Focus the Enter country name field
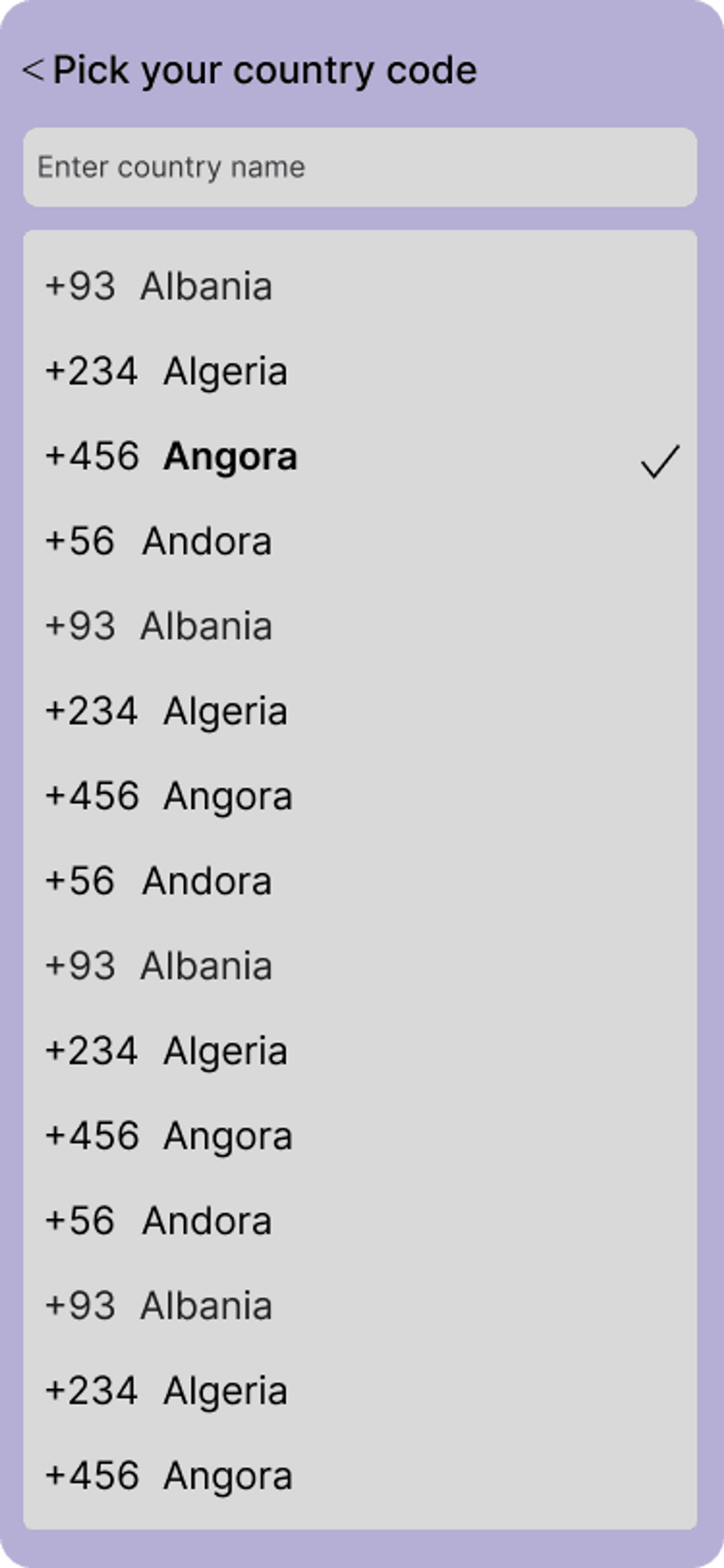724x1568 pixels. click(x=359, y=167)
